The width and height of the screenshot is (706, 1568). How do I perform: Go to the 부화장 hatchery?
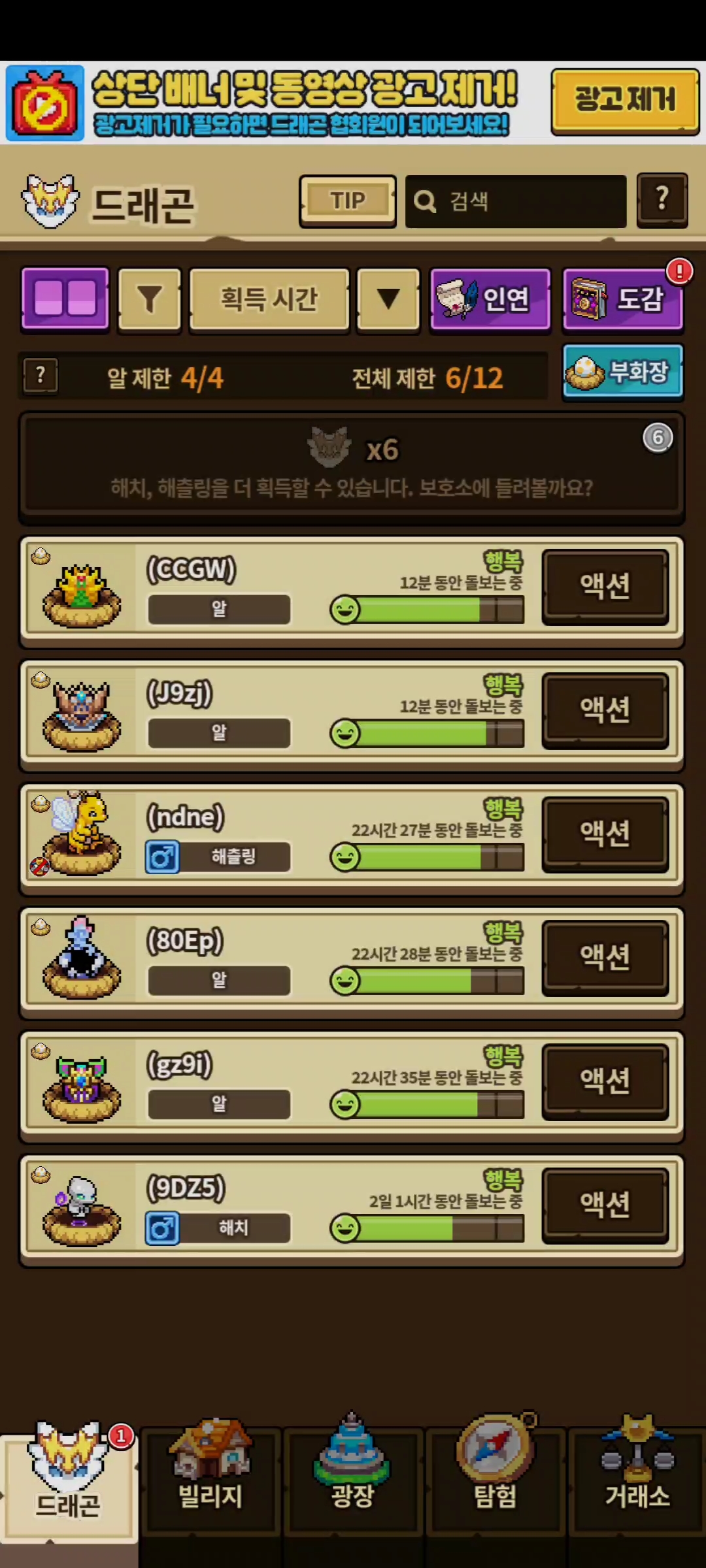[x=622, y=372]
